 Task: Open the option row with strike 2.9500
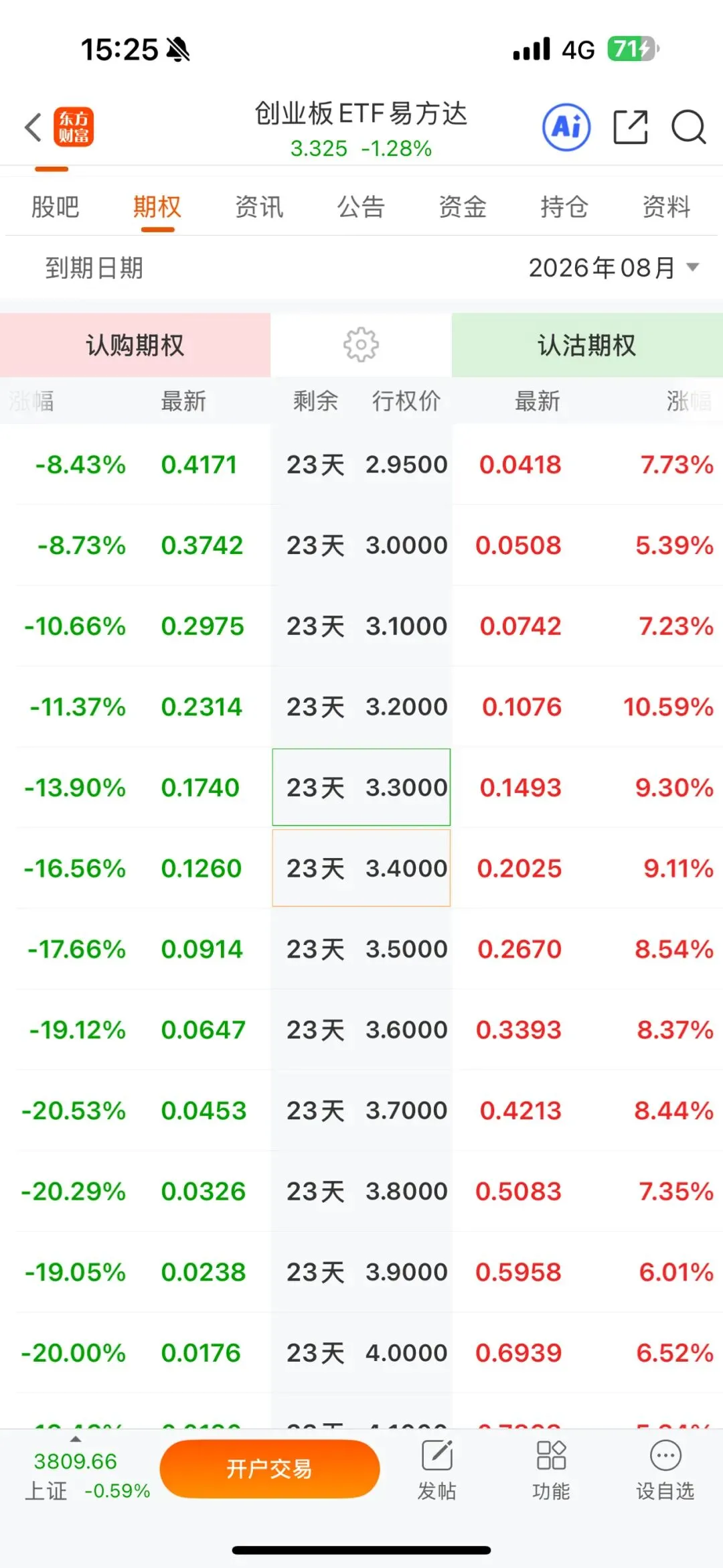coord(361,464)
